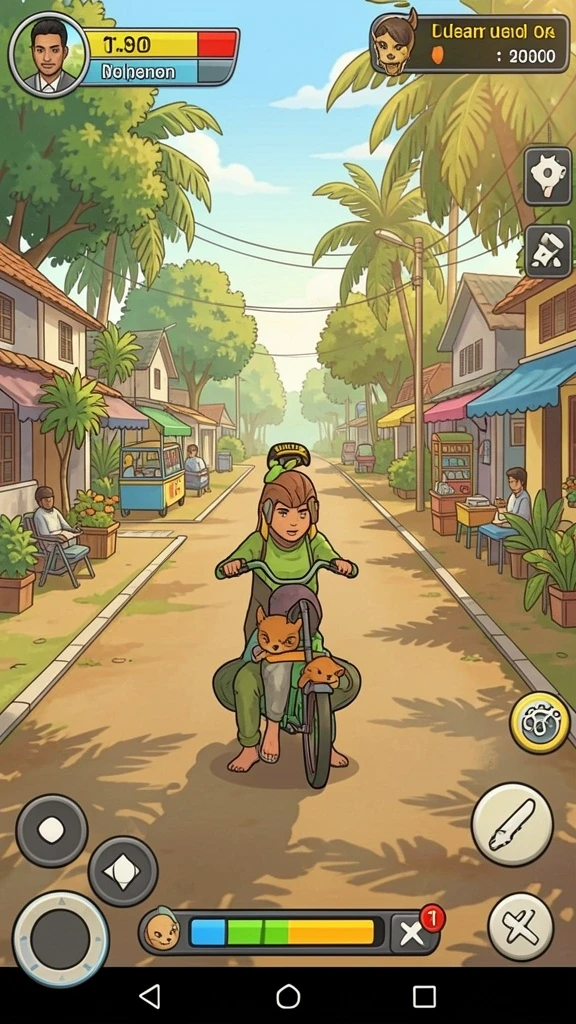The height and width of the screenshot is (1024, 576).
Task: Tap the round dot control button
Action: pyautogui.click(x=52, y=830)
